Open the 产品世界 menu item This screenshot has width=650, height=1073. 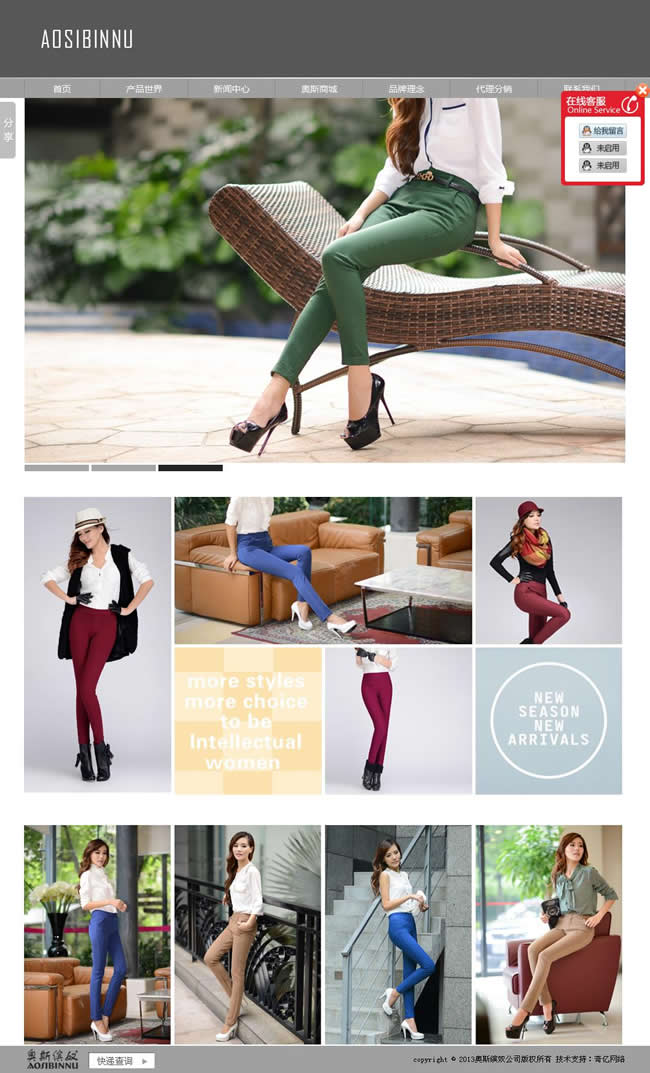[x=144, y=88]
